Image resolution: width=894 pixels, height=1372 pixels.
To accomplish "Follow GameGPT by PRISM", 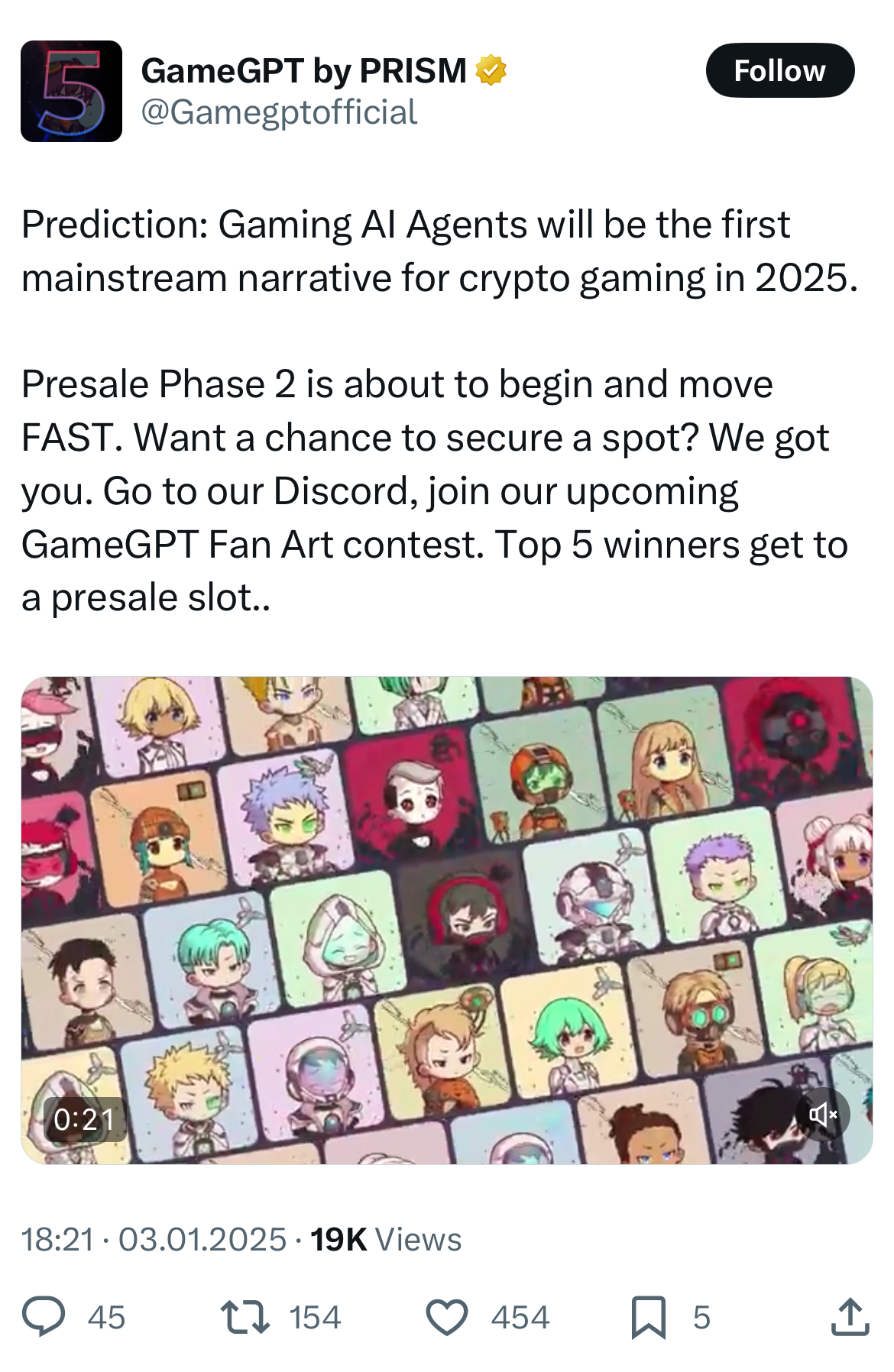I will click(x=779, y=70).
